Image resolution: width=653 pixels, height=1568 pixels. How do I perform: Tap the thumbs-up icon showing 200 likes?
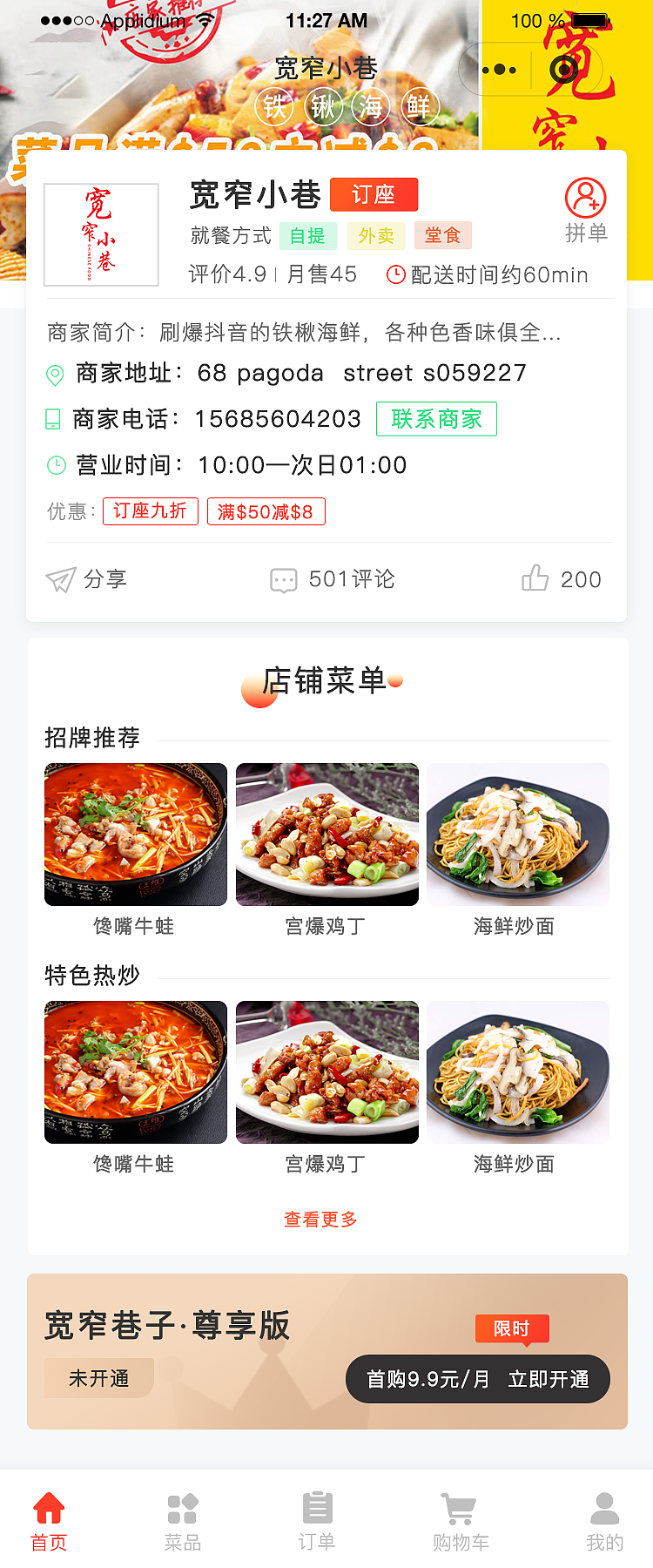535,578
